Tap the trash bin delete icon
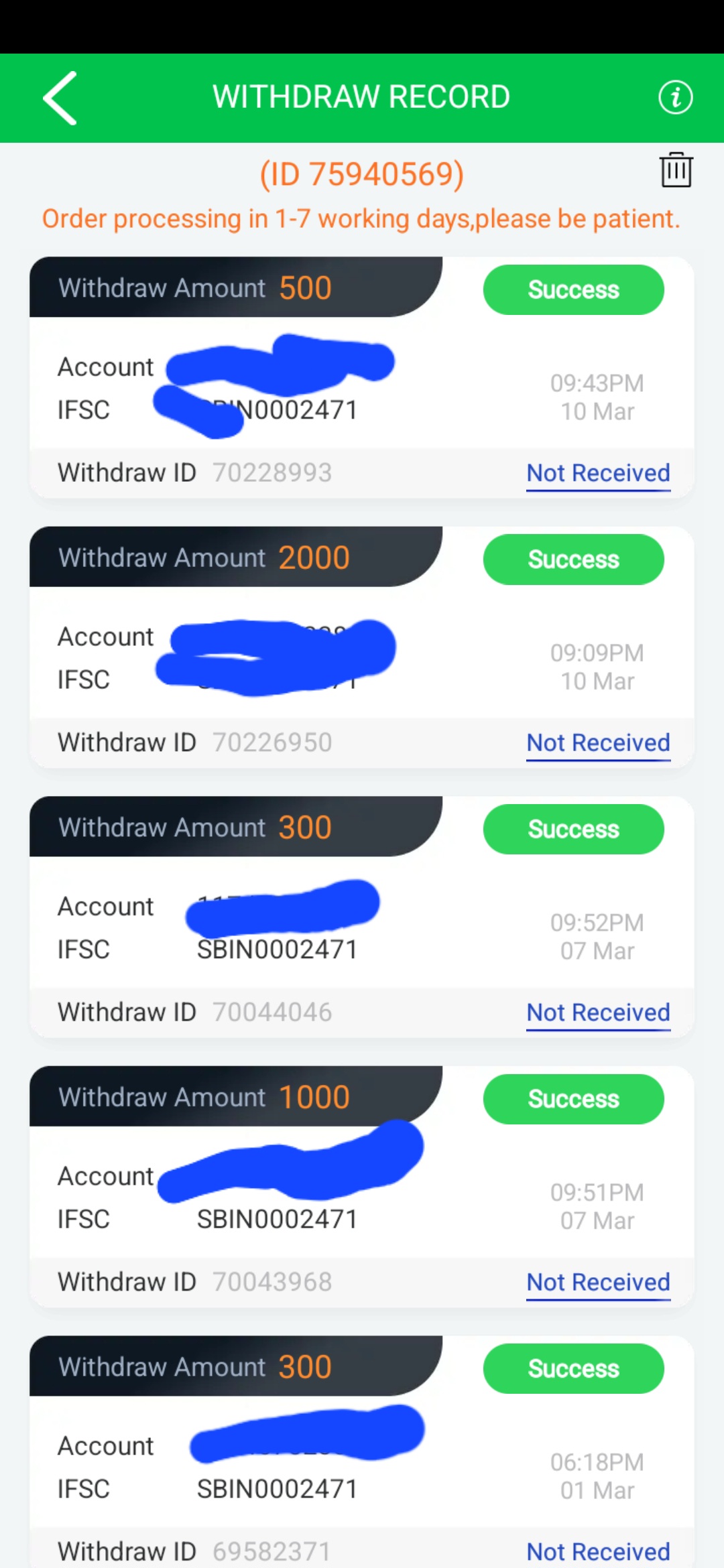This screenshot has width=724, height=1568. [x=676, y=170]
